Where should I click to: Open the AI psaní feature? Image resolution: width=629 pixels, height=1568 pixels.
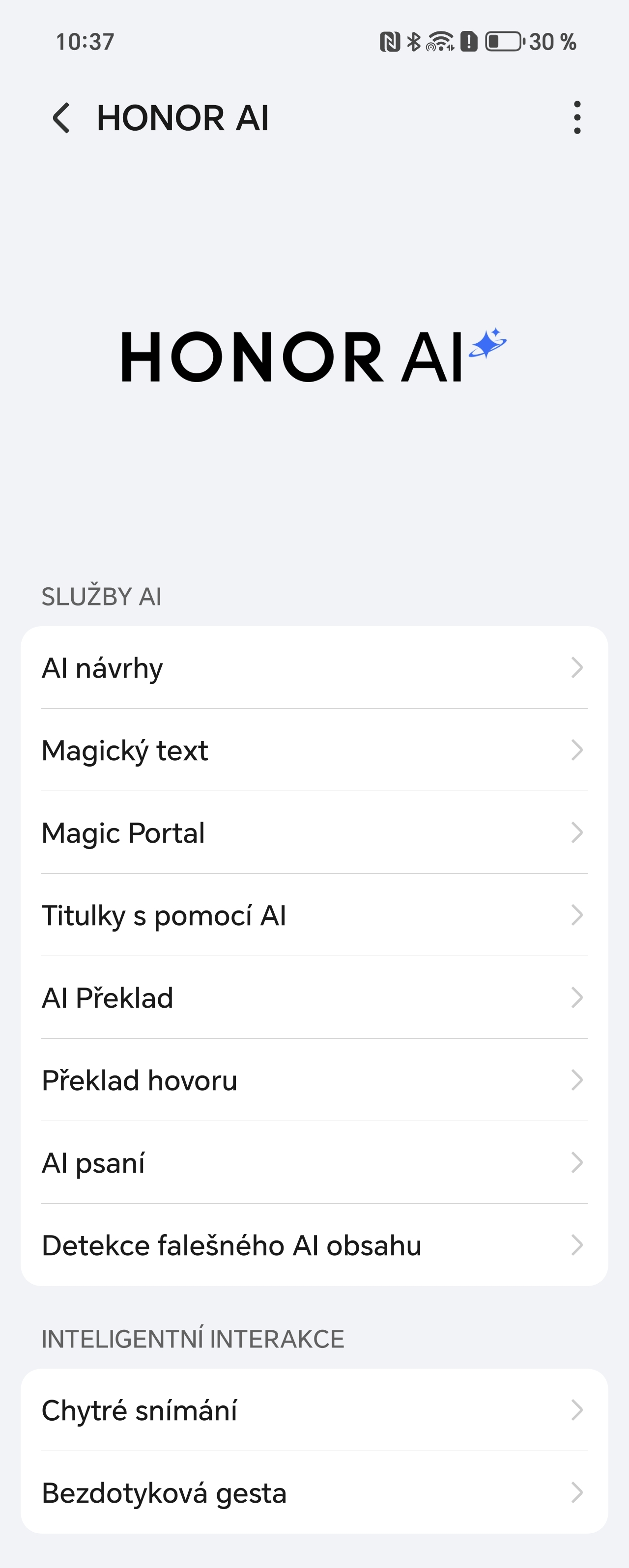pyautogui.click(x=314, y=1162)
